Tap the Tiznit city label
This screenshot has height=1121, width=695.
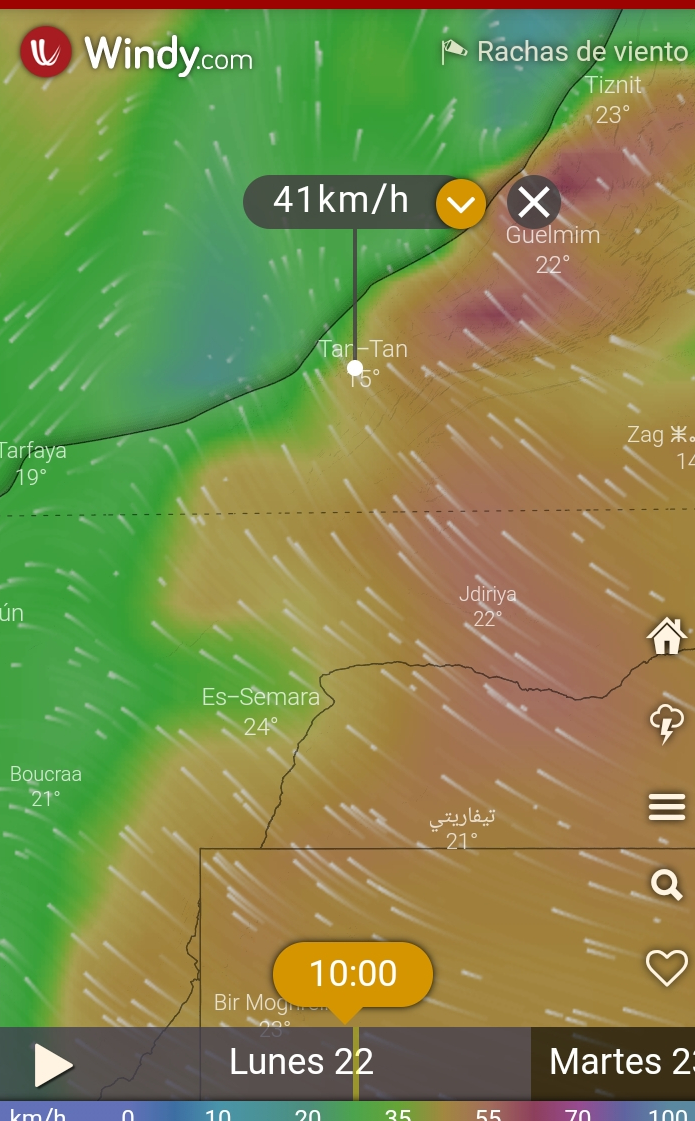tap(613, 85)
